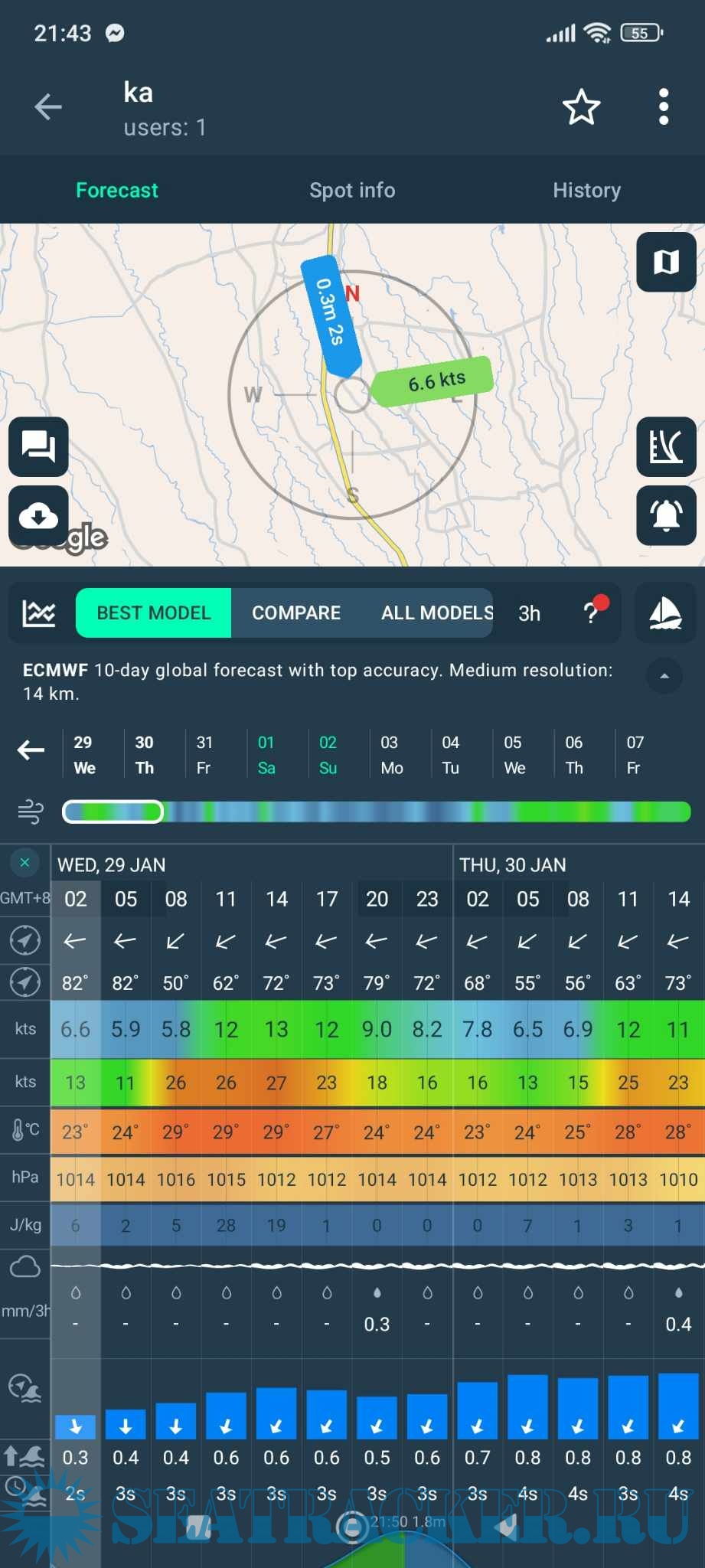
Task: Open the three-dot overflow menu
Action: click(x=664, y=107)
